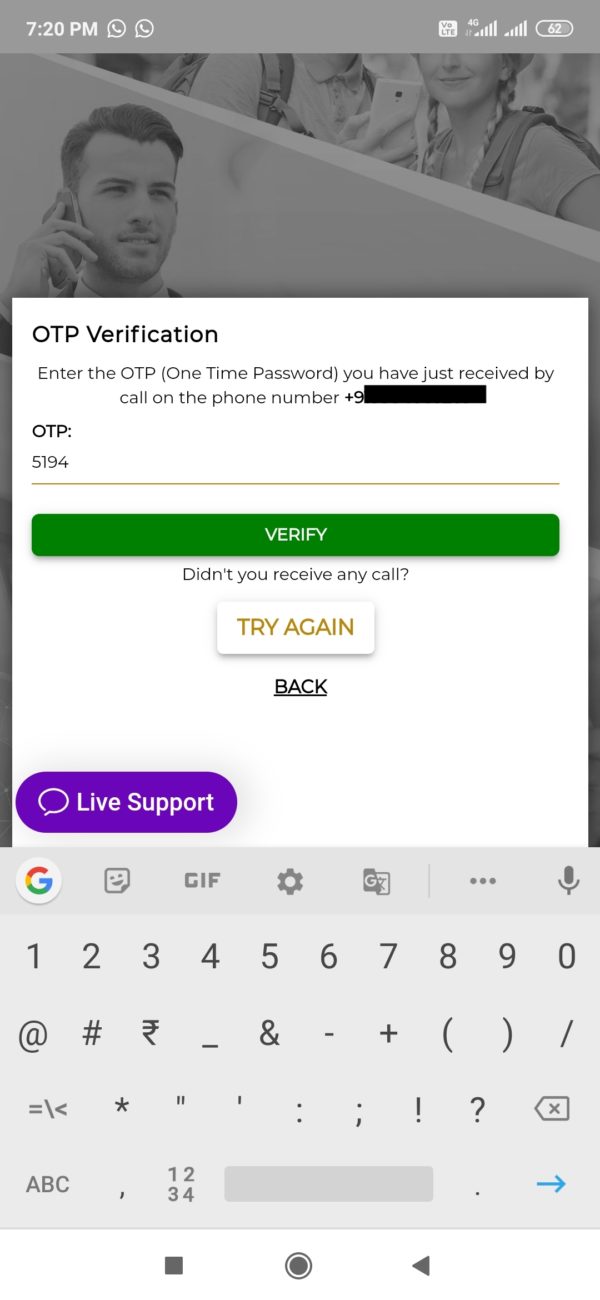The image size is (600, 1300).
Task: Tap the blue enter arrow key
Action: pos(551,1184)
